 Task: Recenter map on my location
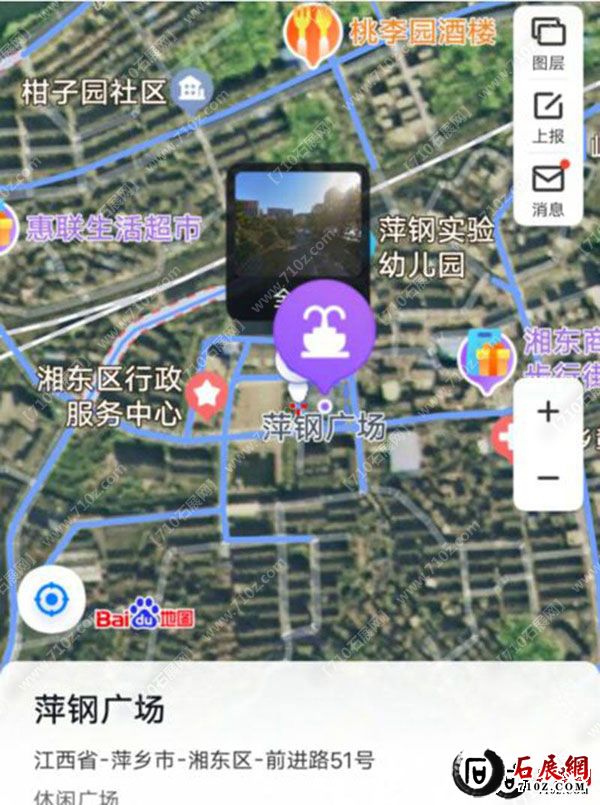coord(49,600)
